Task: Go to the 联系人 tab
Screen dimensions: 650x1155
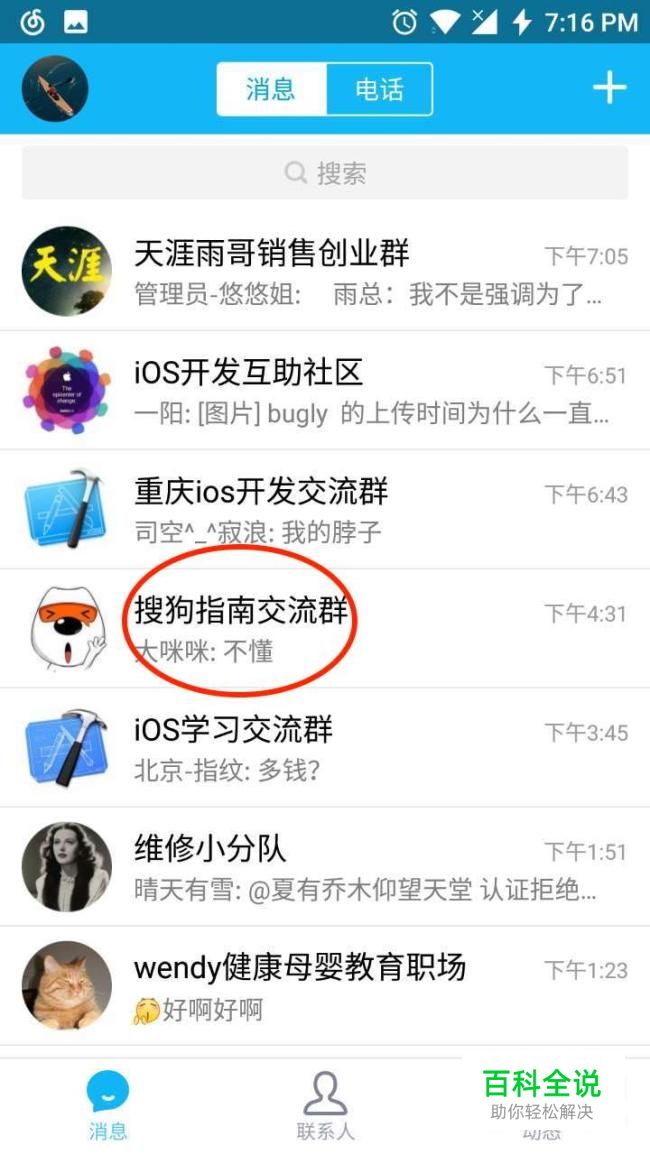Action: point(325,1106)
